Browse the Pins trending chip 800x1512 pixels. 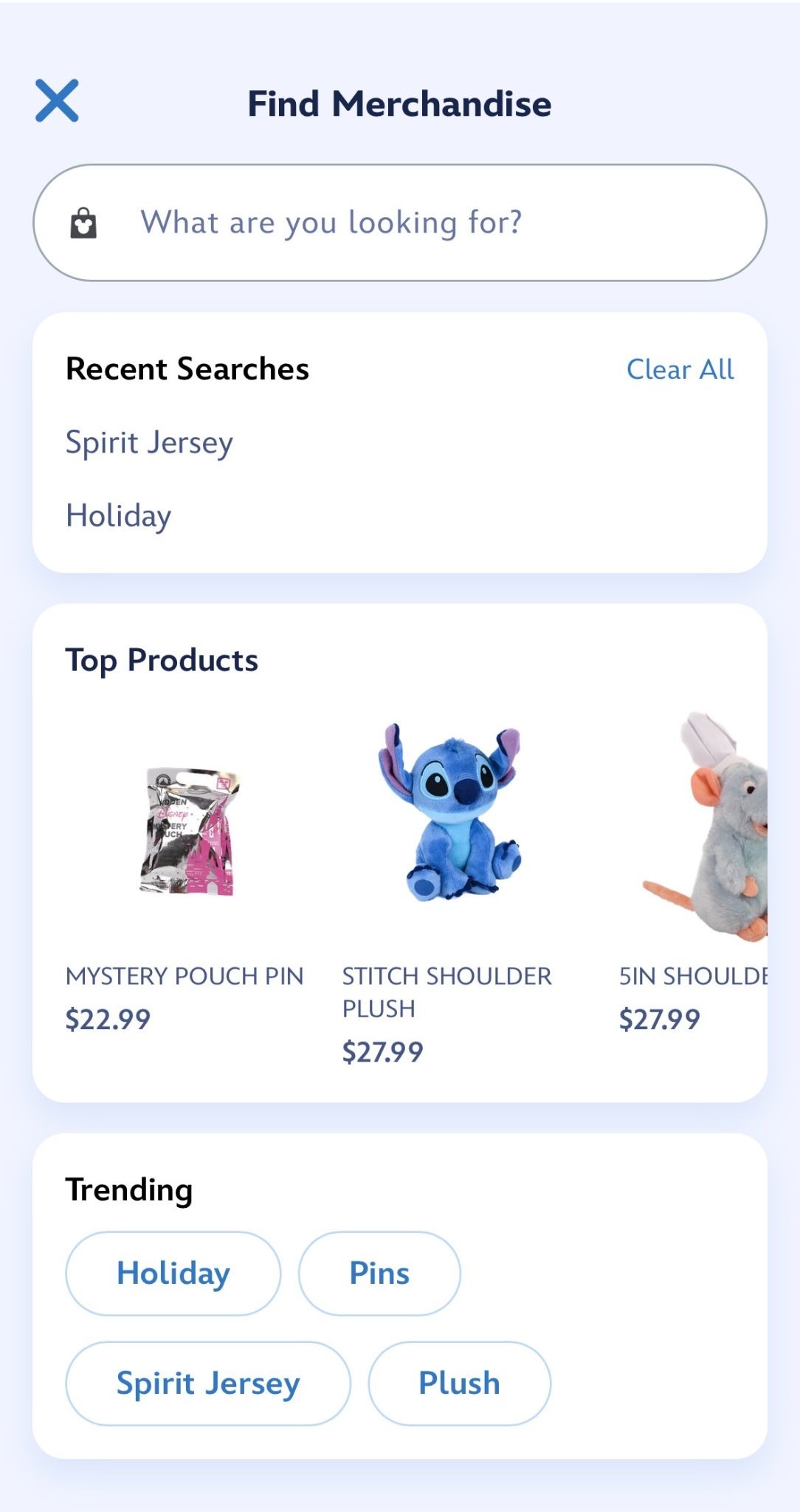[x=379, y=1274]
